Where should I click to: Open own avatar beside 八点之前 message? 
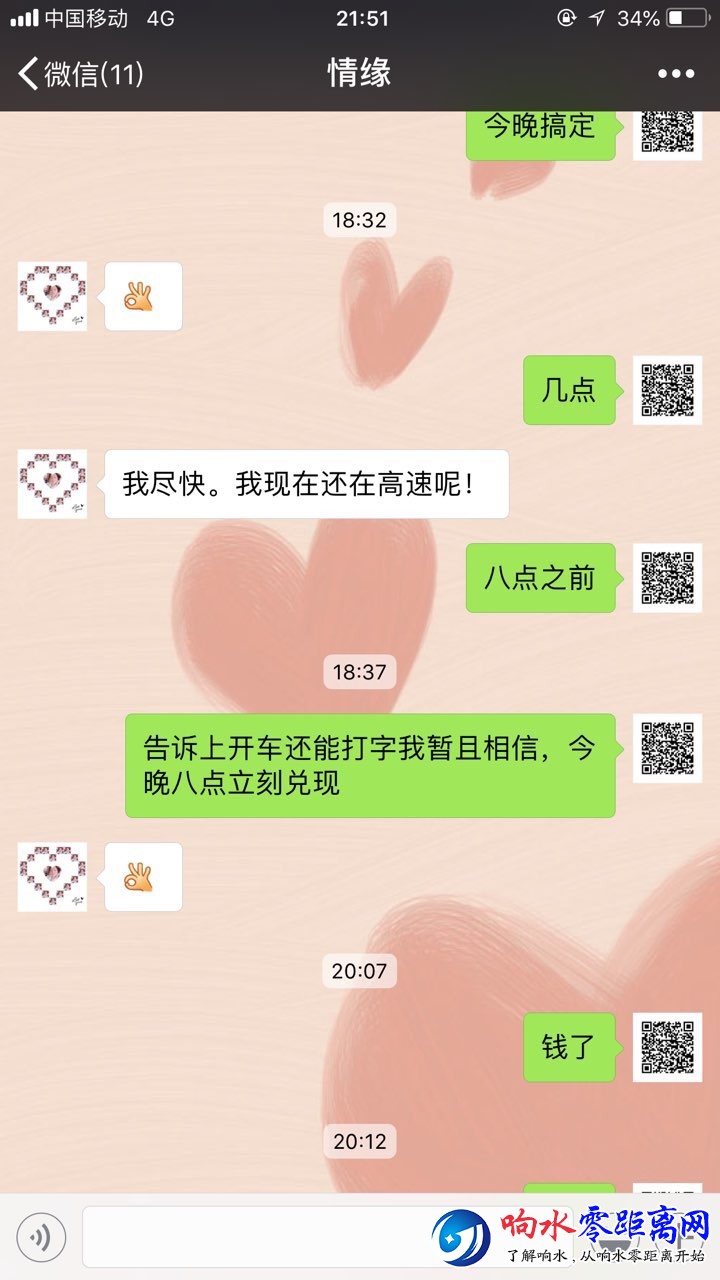tap(667, 578)
